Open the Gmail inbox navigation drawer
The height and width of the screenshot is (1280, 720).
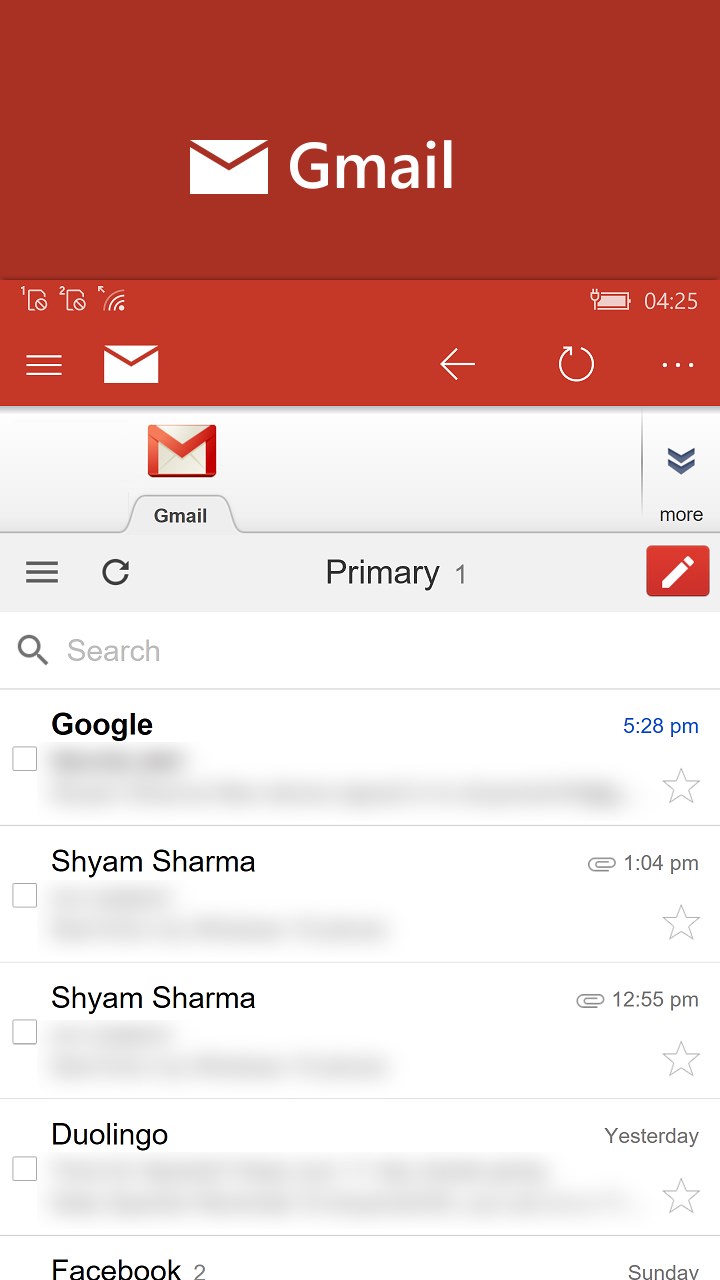(42, 572)
